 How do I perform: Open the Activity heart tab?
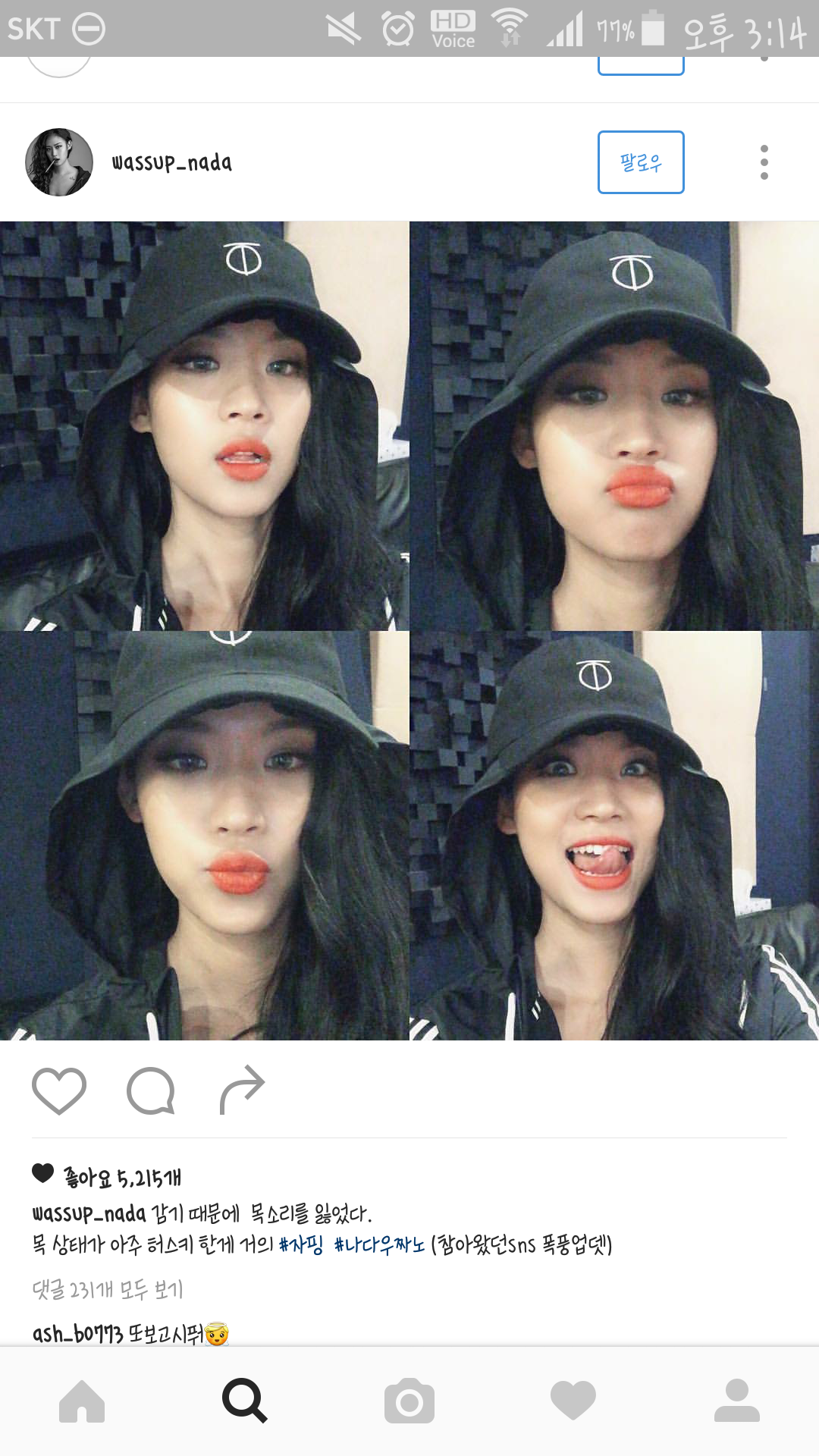[573, 1401]
